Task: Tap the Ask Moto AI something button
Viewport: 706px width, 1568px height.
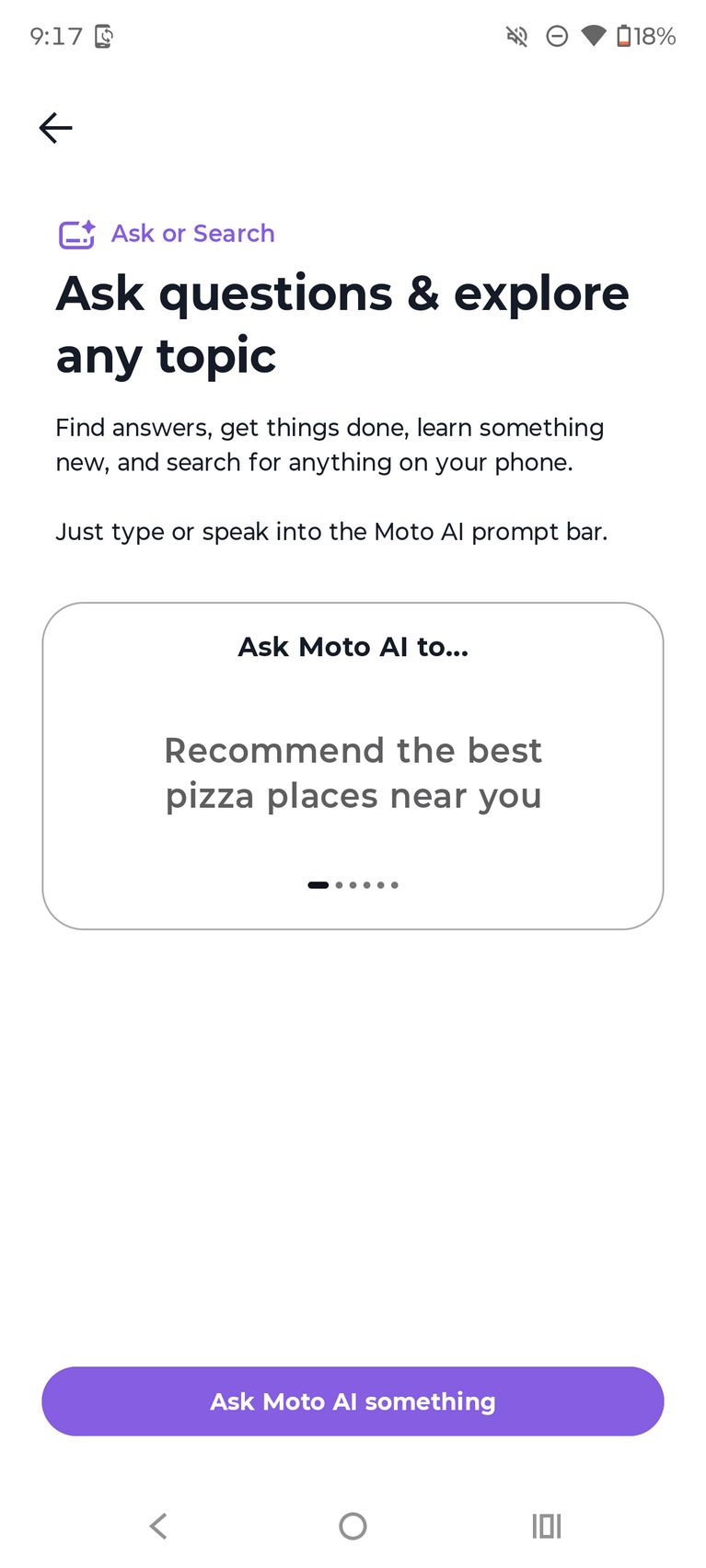Action: click(x=353, y=1401)
